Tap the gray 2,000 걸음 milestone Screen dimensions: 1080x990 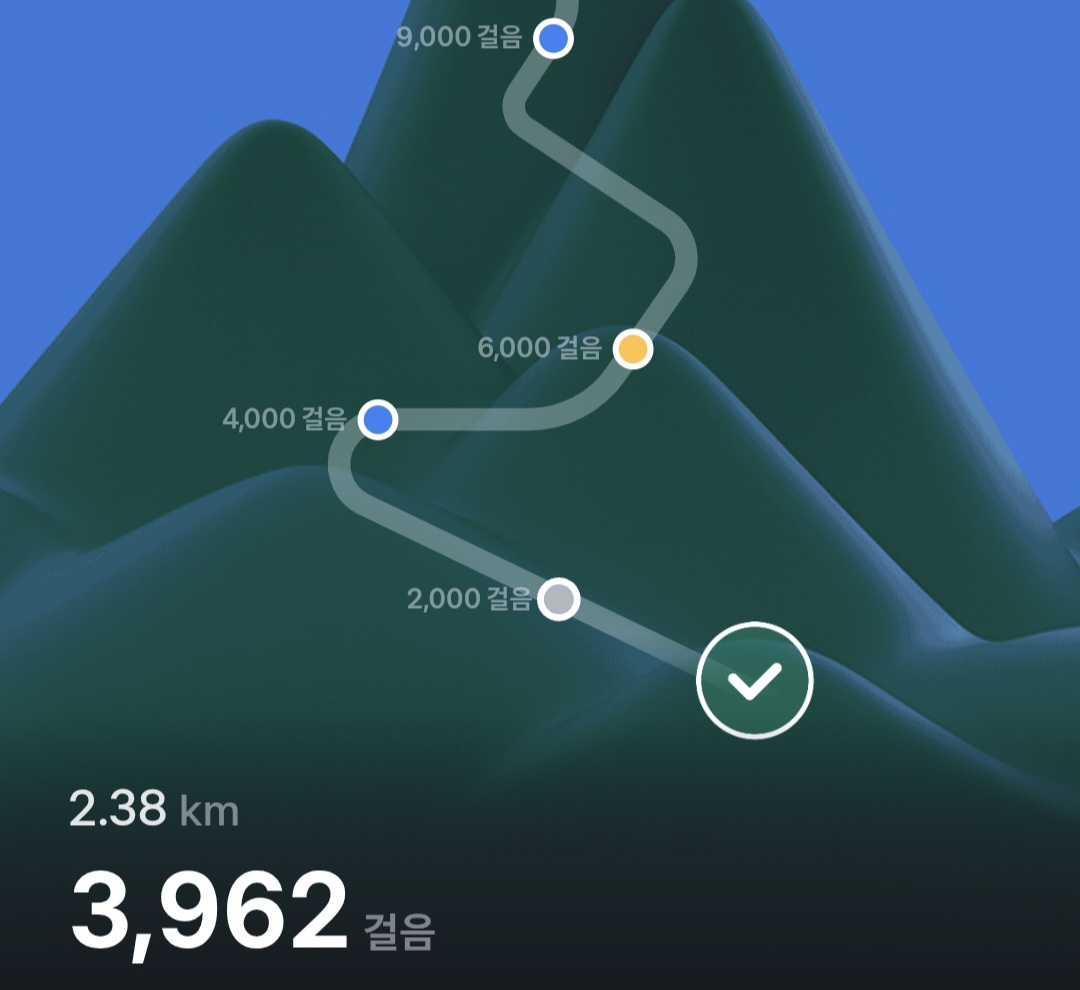click(559, 599)
